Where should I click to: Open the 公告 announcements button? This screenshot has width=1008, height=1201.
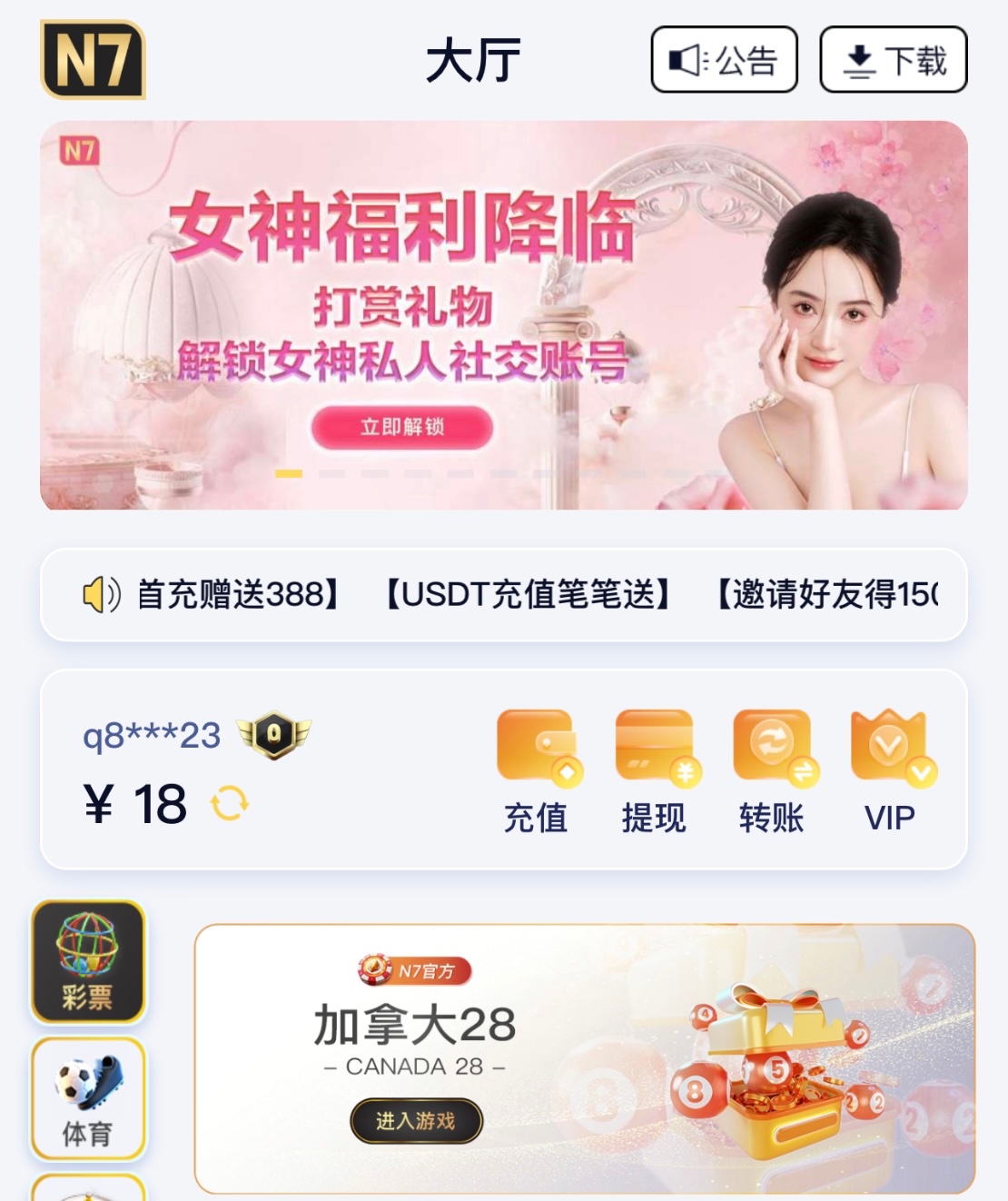click(x=724, y=60)
